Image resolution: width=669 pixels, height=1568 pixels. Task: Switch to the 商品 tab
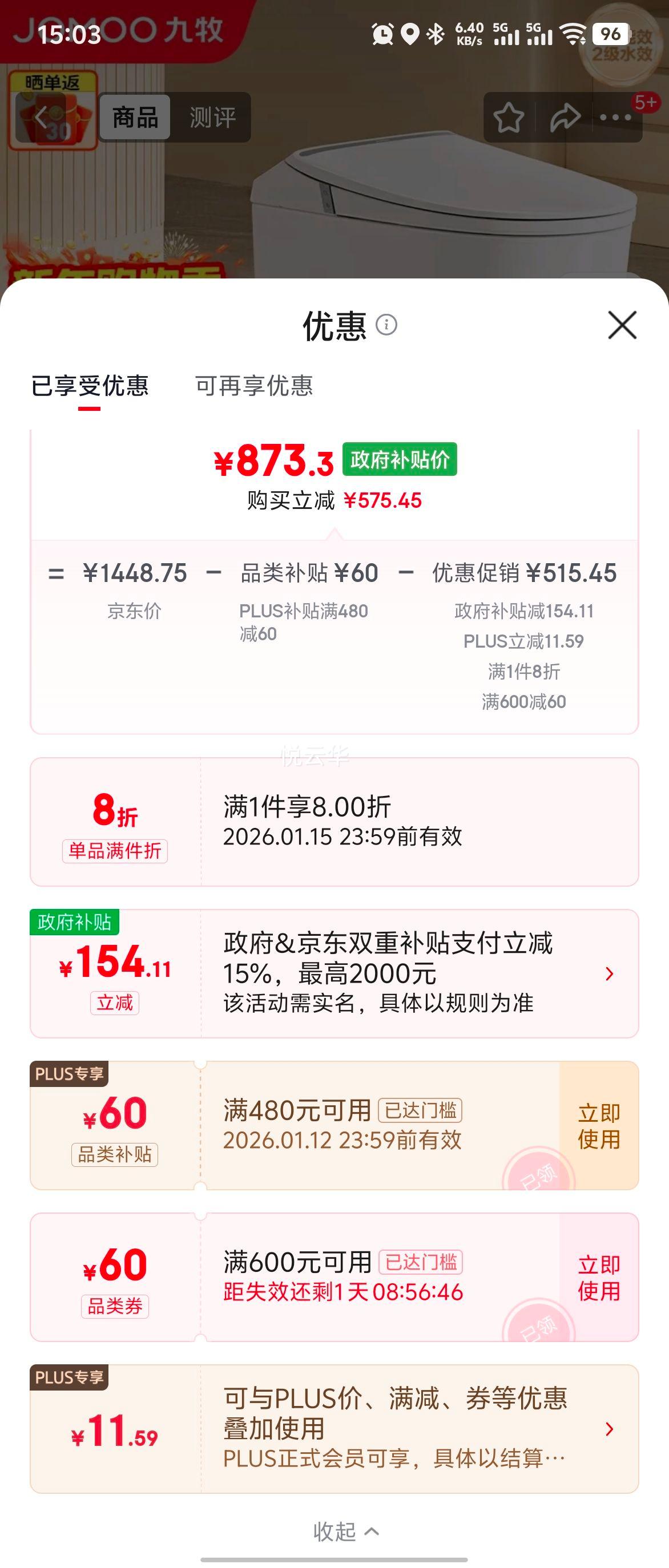point(136,118)
